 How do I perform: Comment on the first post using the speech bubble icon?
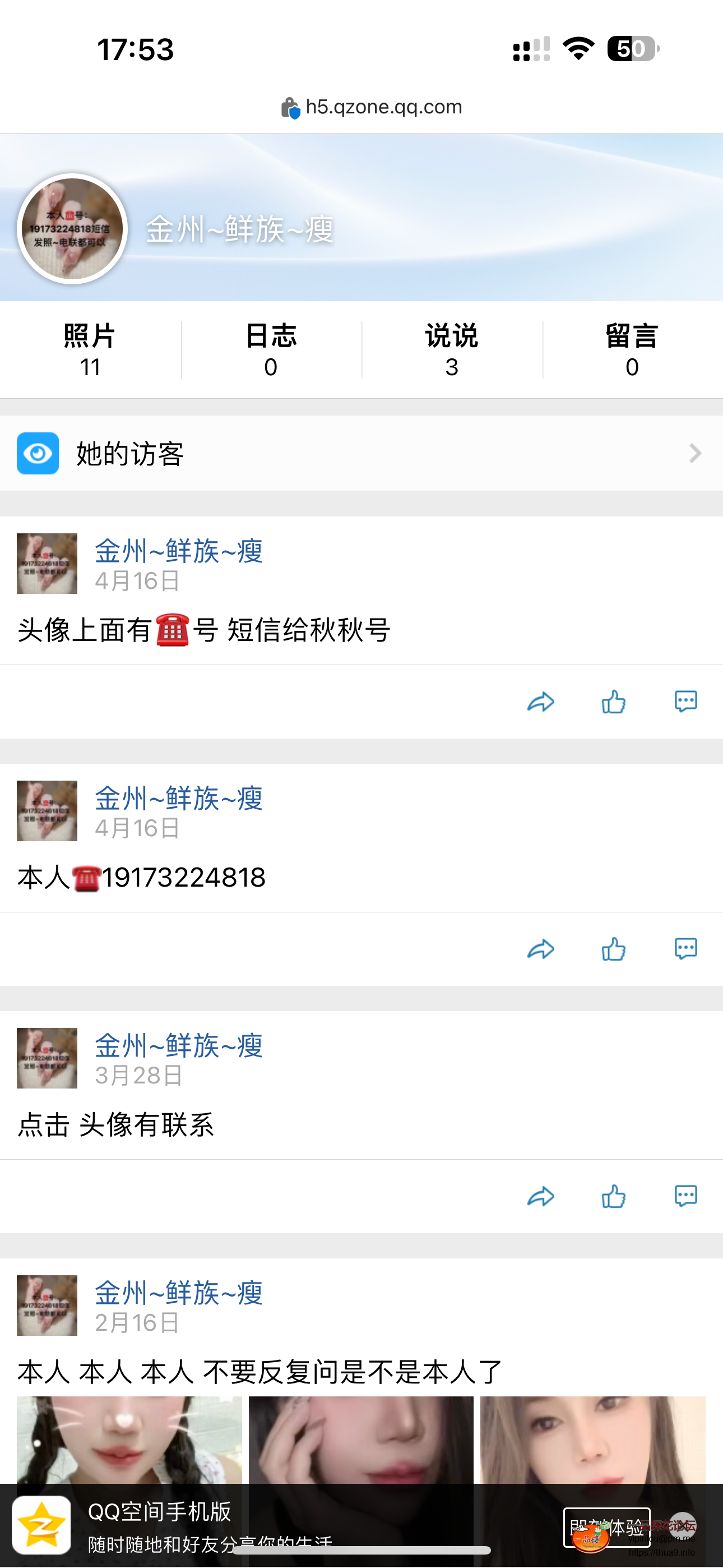pyautogui.click(x=684, y=701)
